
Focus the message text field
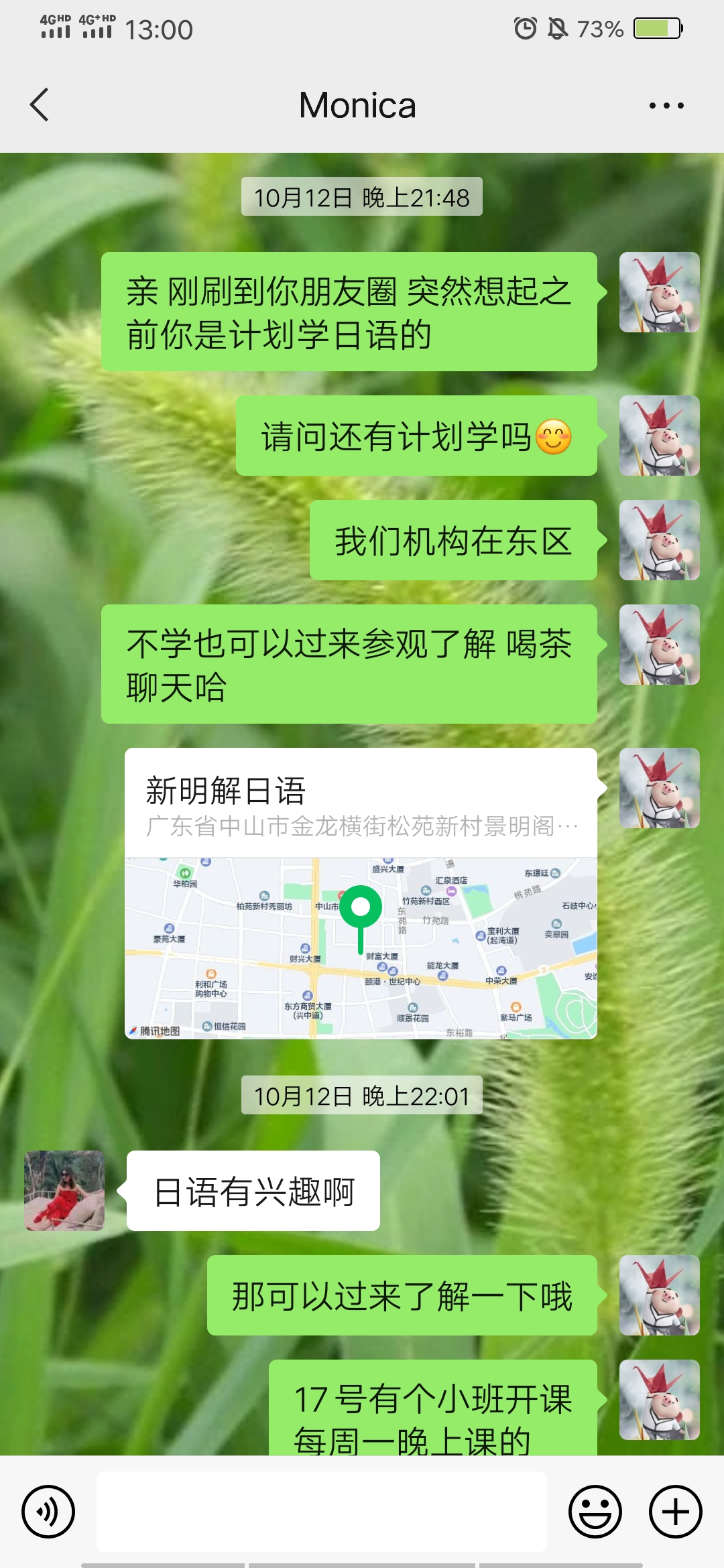(x=322, y=1512)
